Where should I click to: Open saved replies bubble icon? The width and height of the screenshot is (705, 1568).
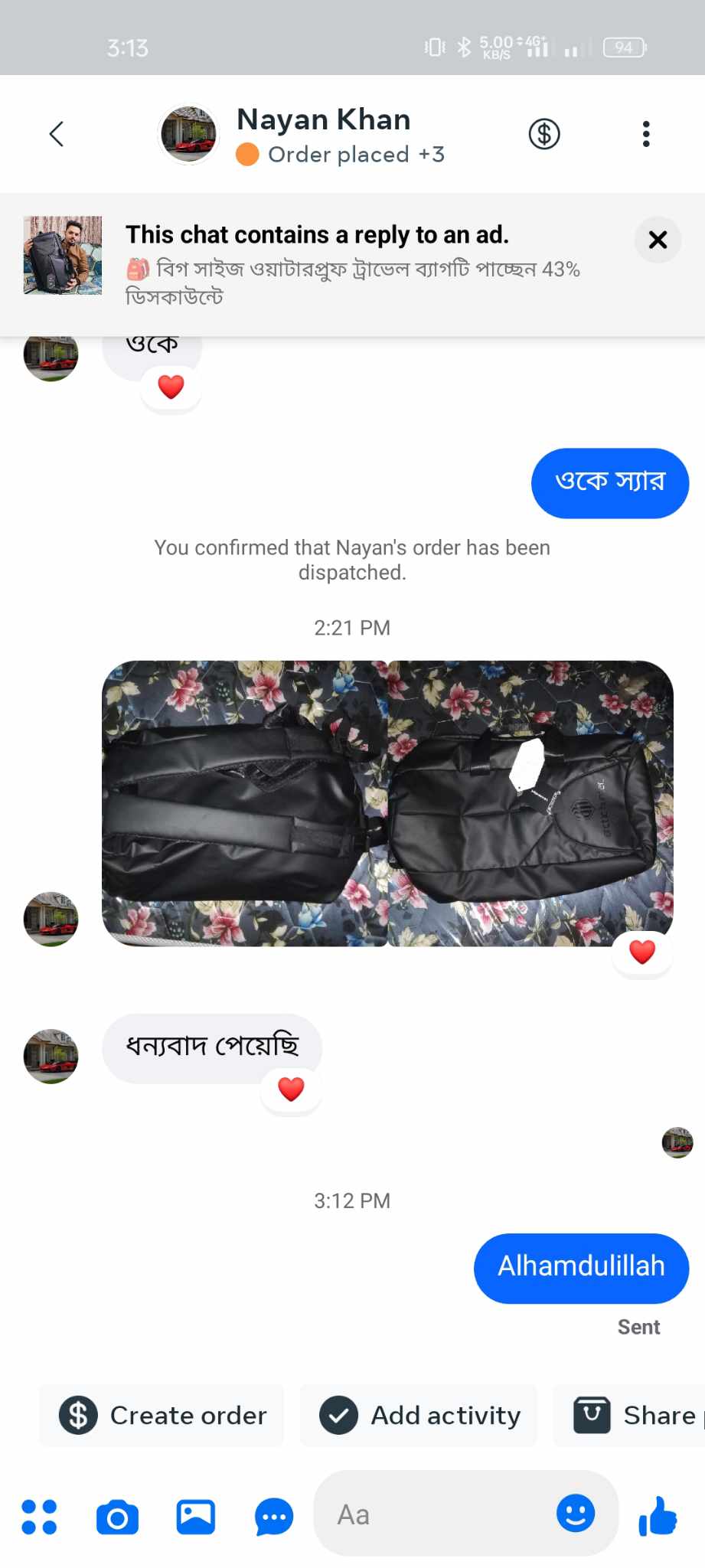pos(273,1517)
